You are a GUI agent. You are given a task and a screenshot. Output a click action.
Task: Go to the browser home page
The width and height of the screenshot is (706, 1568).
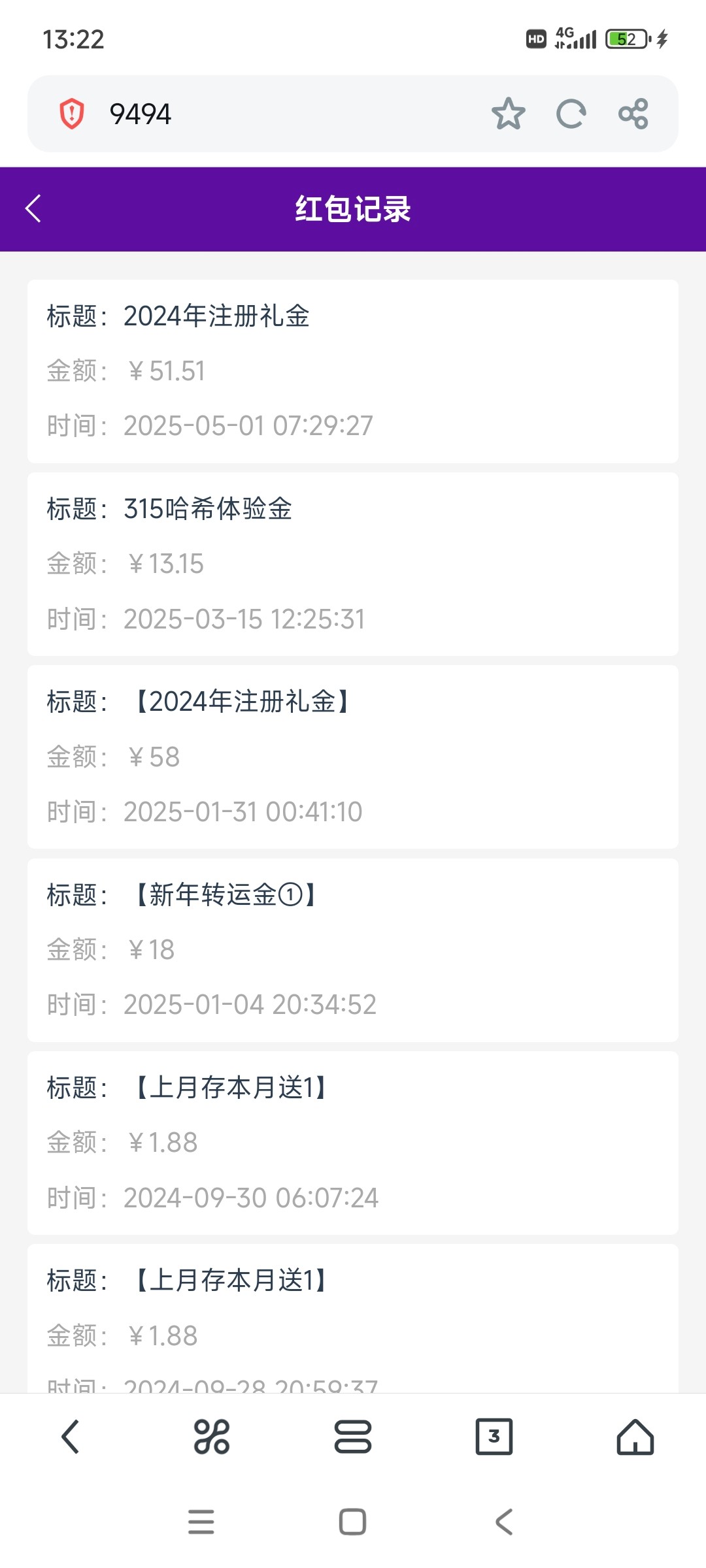pos(635,1437)
